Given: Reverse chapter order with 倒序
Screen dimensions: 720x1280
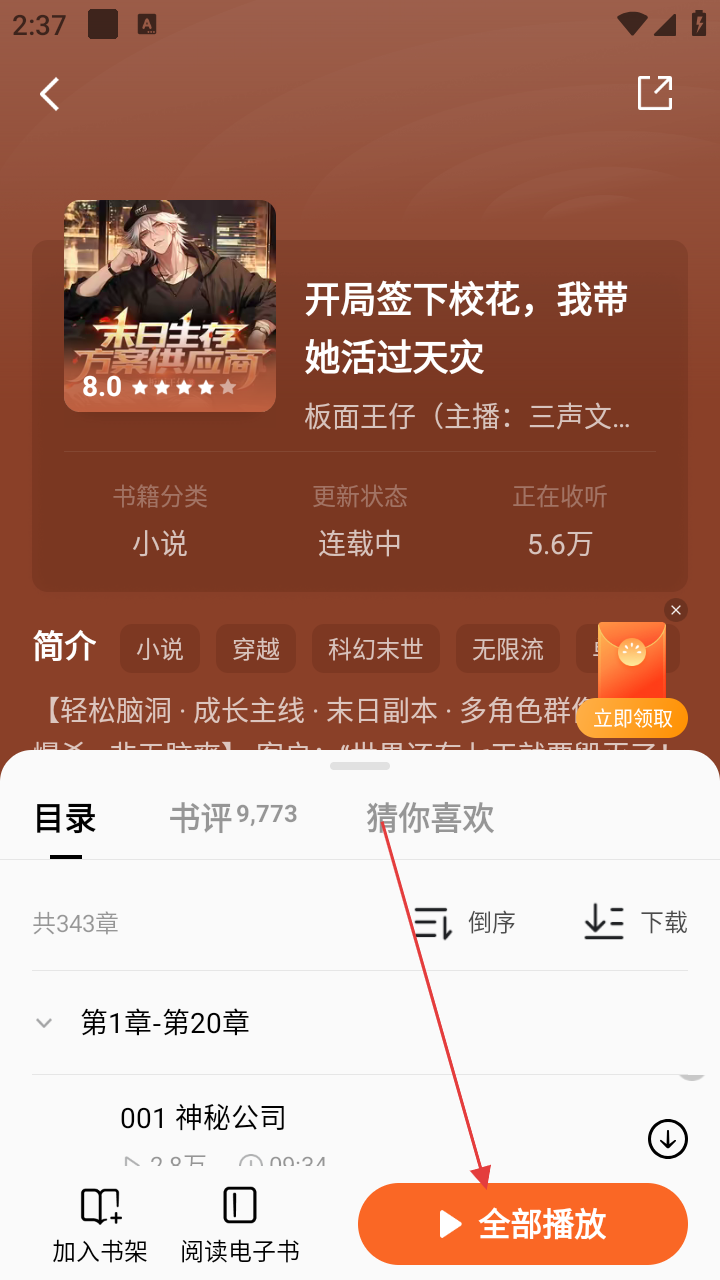Looking at the screenshot, I should tap(466, 922).
